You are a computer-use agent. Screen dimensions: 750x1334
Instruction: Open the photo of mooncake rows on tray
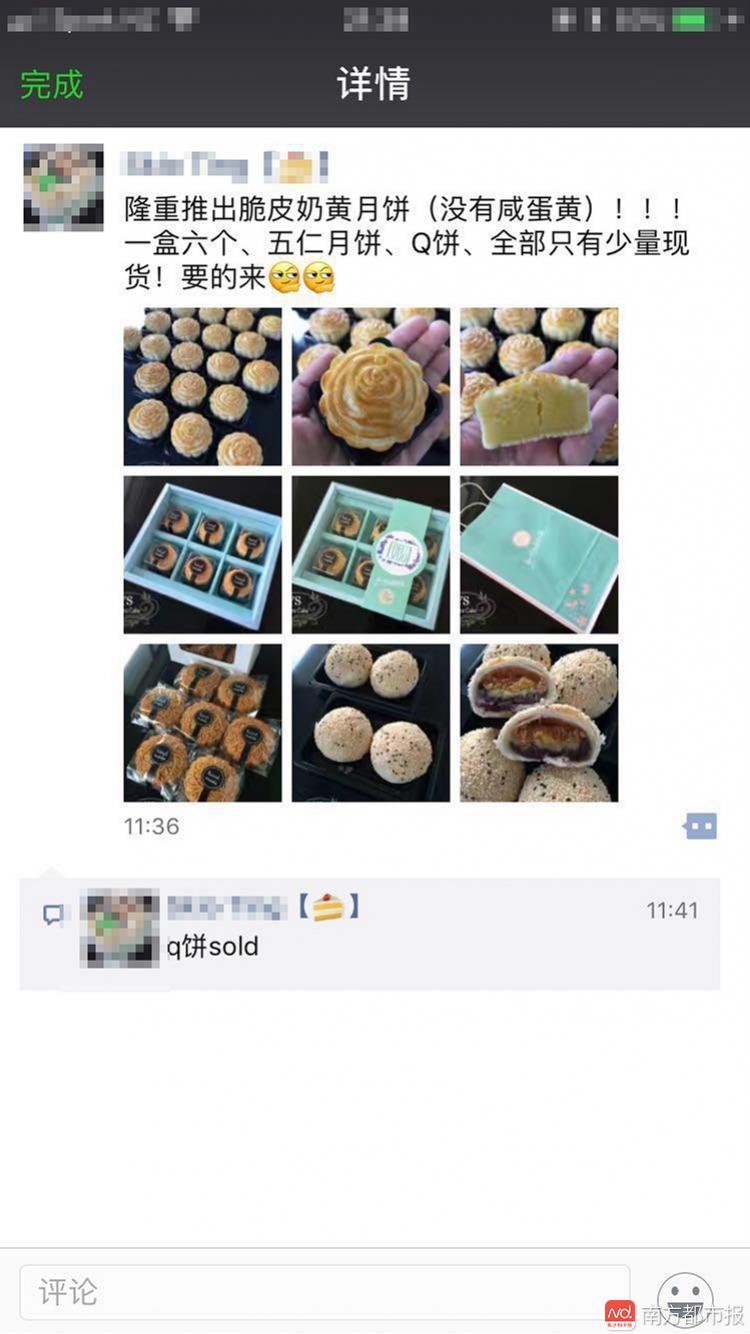click(203, 387)
